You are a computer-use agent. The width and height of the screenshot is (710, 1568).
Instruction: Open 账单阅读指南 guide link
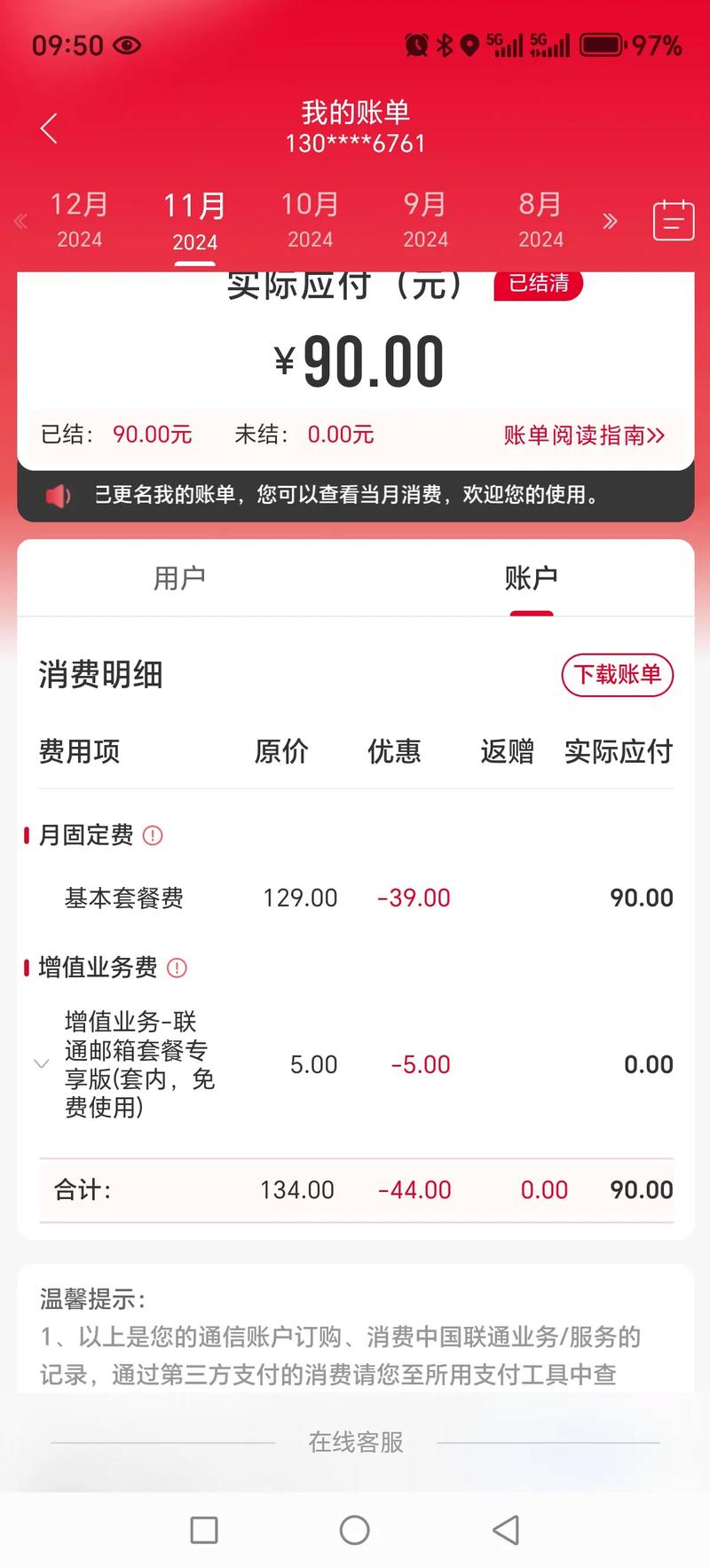click(x=584, y=435)
